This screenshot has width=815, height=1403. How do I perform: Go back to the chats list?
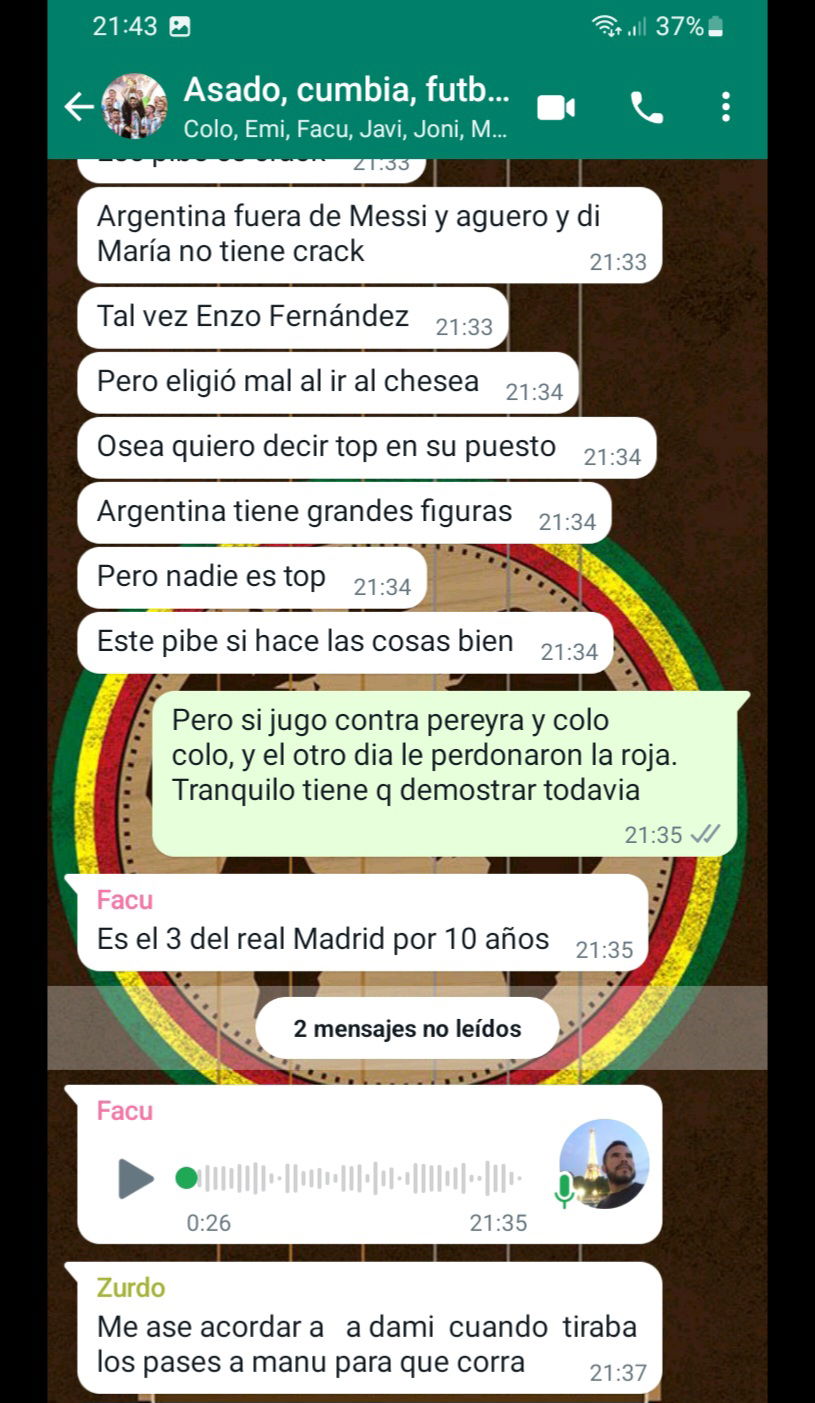point(79,107)
